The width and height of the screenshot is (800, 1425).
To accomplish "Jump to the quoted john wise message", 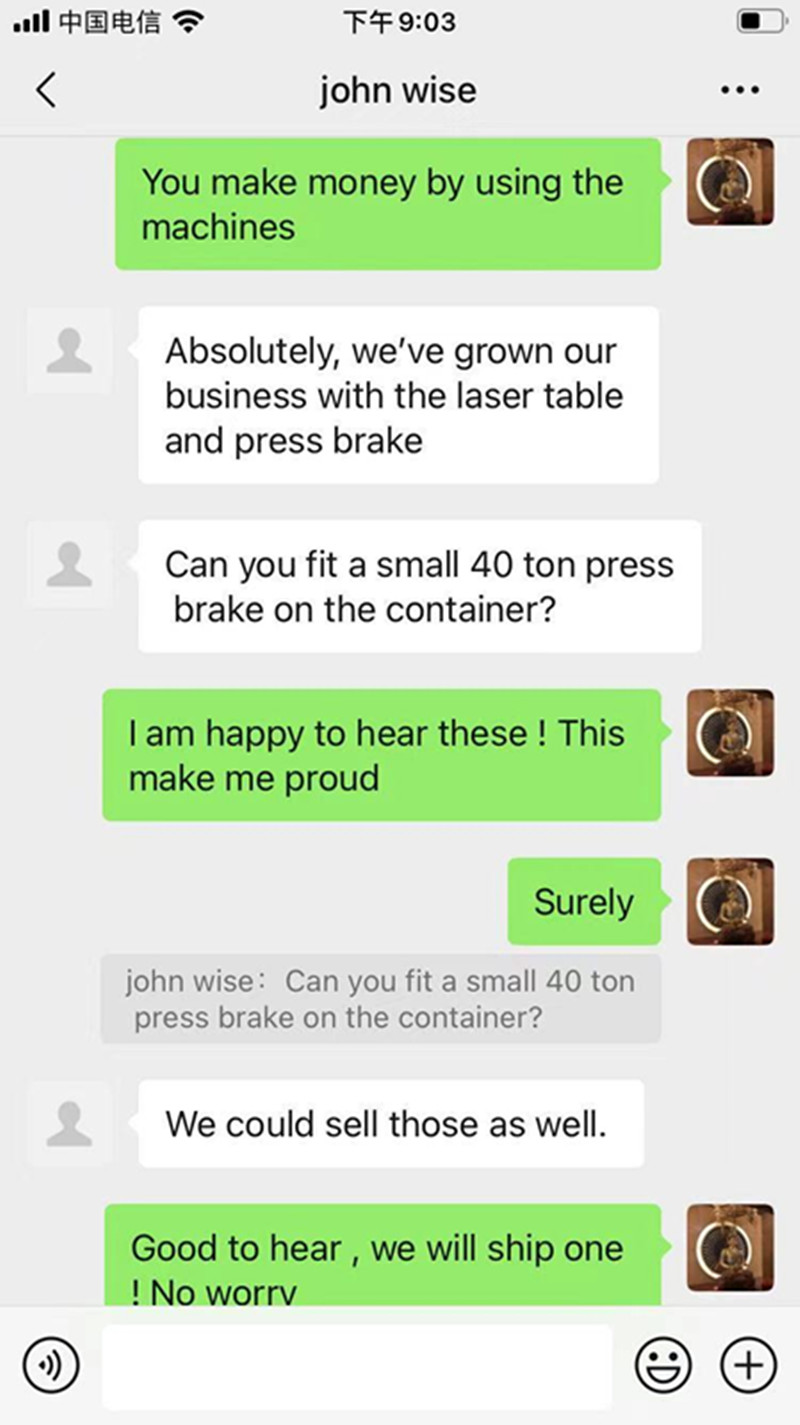I will (x=380, y=999).
